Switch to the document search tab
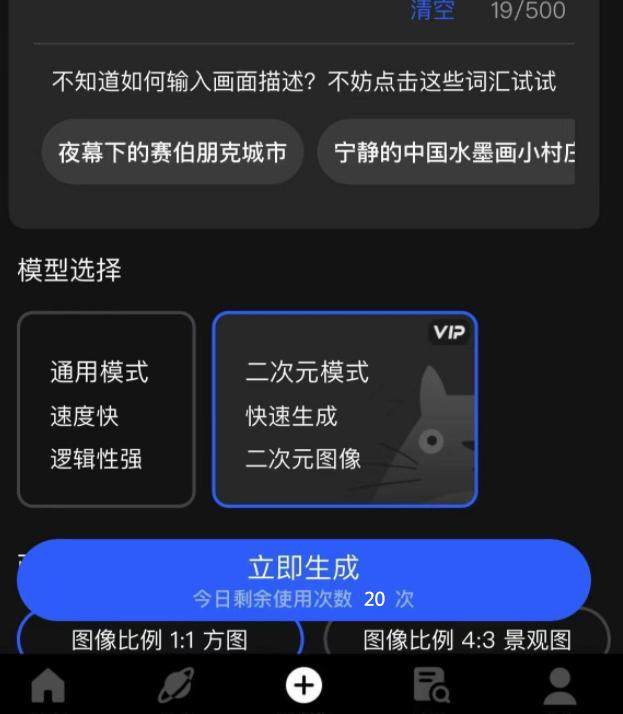 click(x=431, y=686)
